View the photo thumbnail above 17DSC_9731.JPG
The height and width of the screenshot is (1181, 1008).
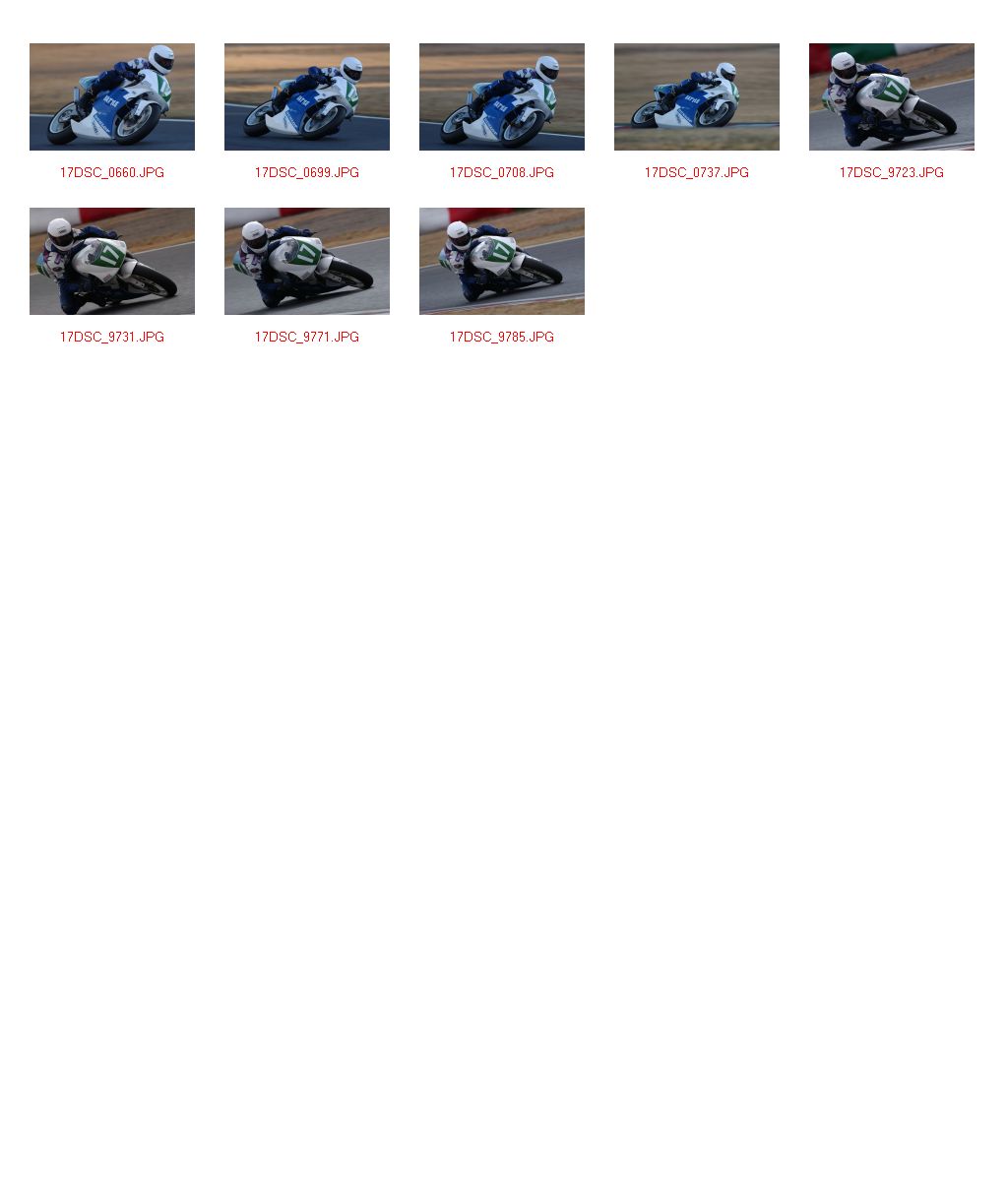tap(112, 261)
